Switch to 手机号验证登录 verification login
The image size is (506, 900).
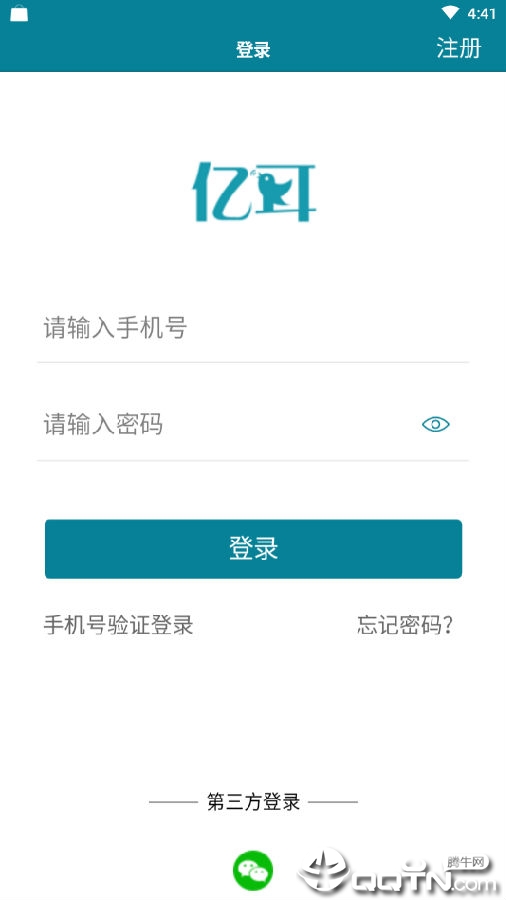(118, 625)
